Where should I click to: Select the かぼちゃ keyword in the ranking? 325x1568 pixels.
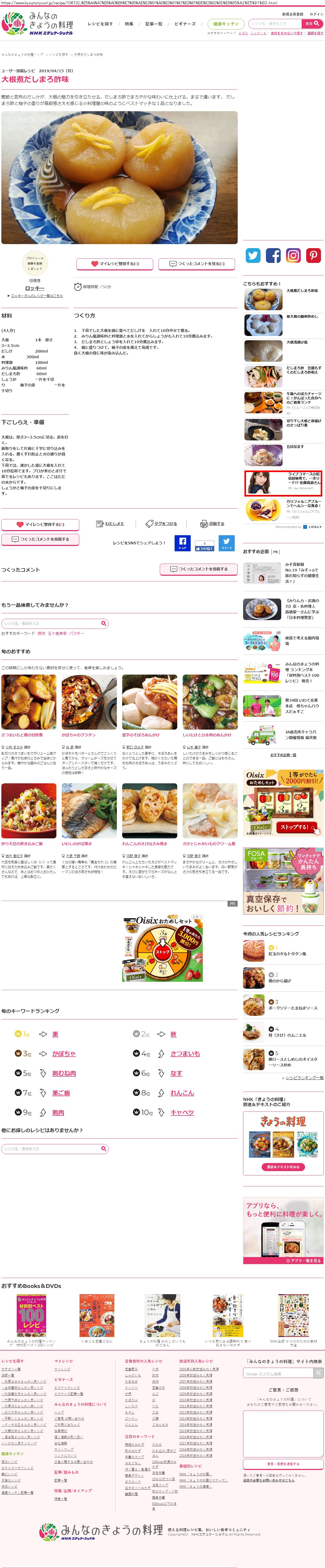(64, 1054)
